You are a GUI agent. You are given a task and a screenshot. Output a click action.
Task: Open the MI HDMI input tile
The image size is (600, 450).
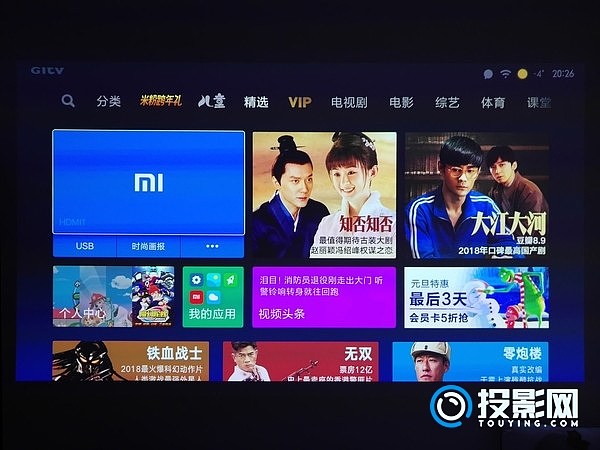point(148,183)
